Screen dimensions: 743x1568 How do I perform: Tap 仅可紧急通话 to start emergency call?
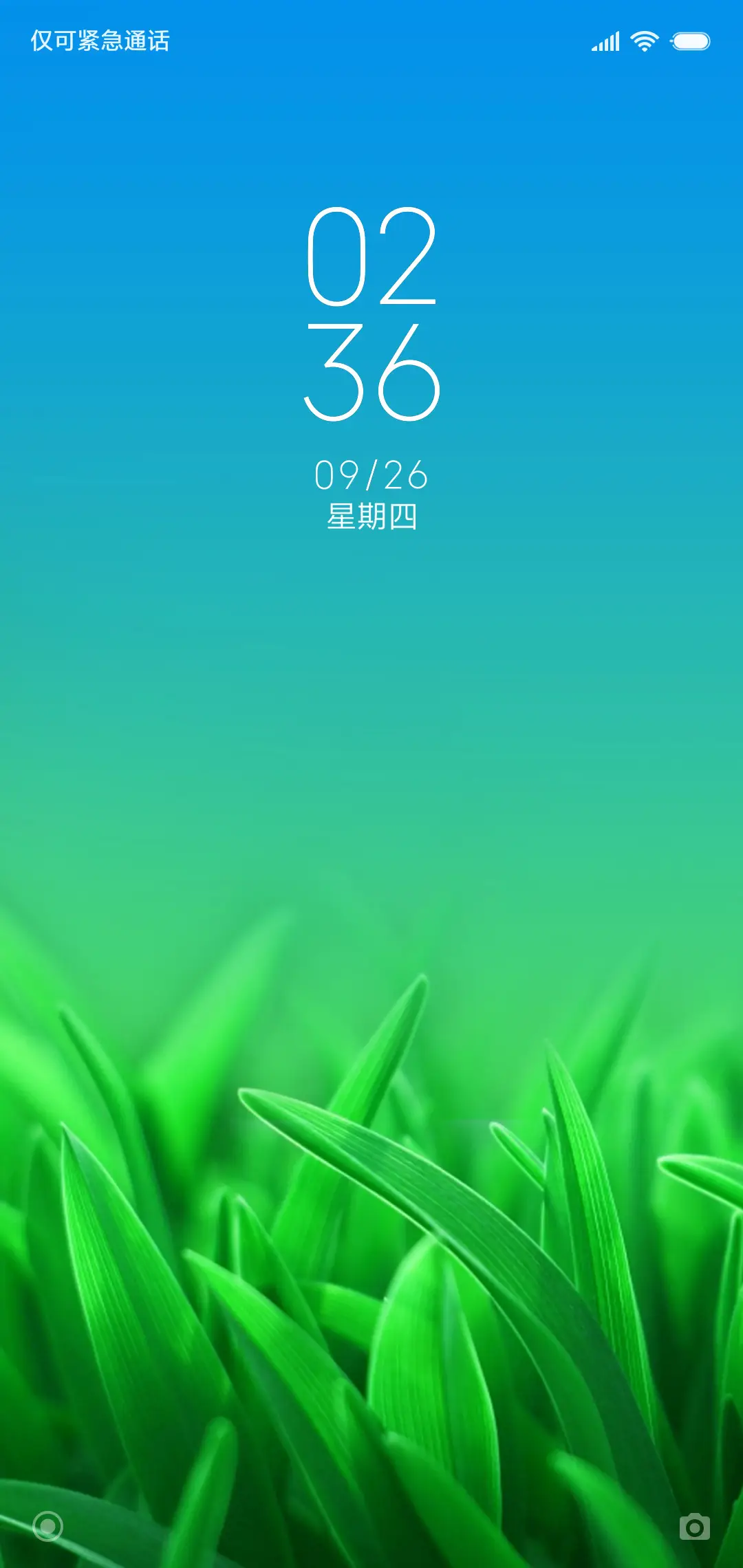(x=102, y=40)
